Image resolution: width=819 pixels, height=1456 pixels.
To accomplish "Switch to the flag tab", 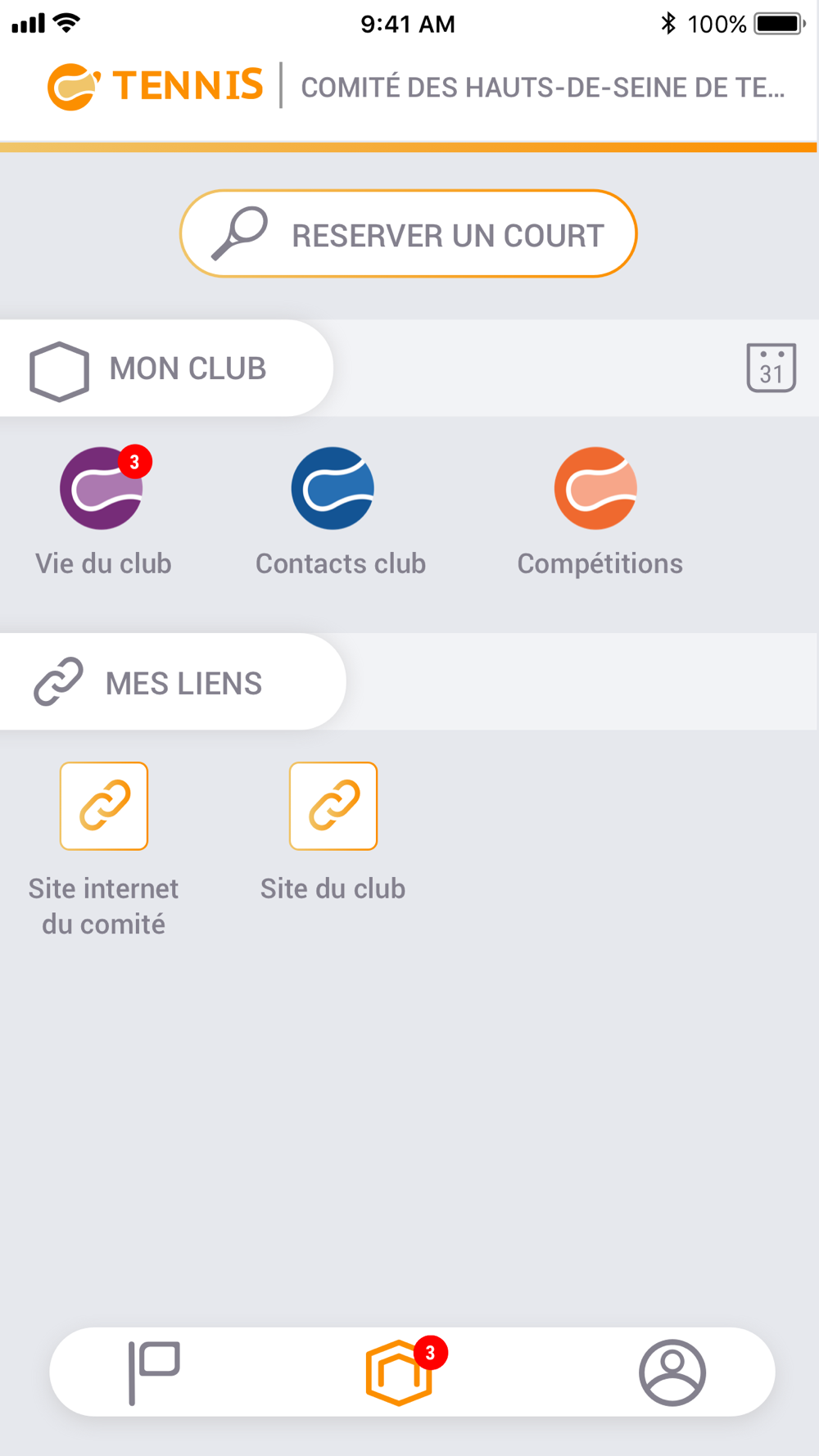I will [x=154, y=1372].
